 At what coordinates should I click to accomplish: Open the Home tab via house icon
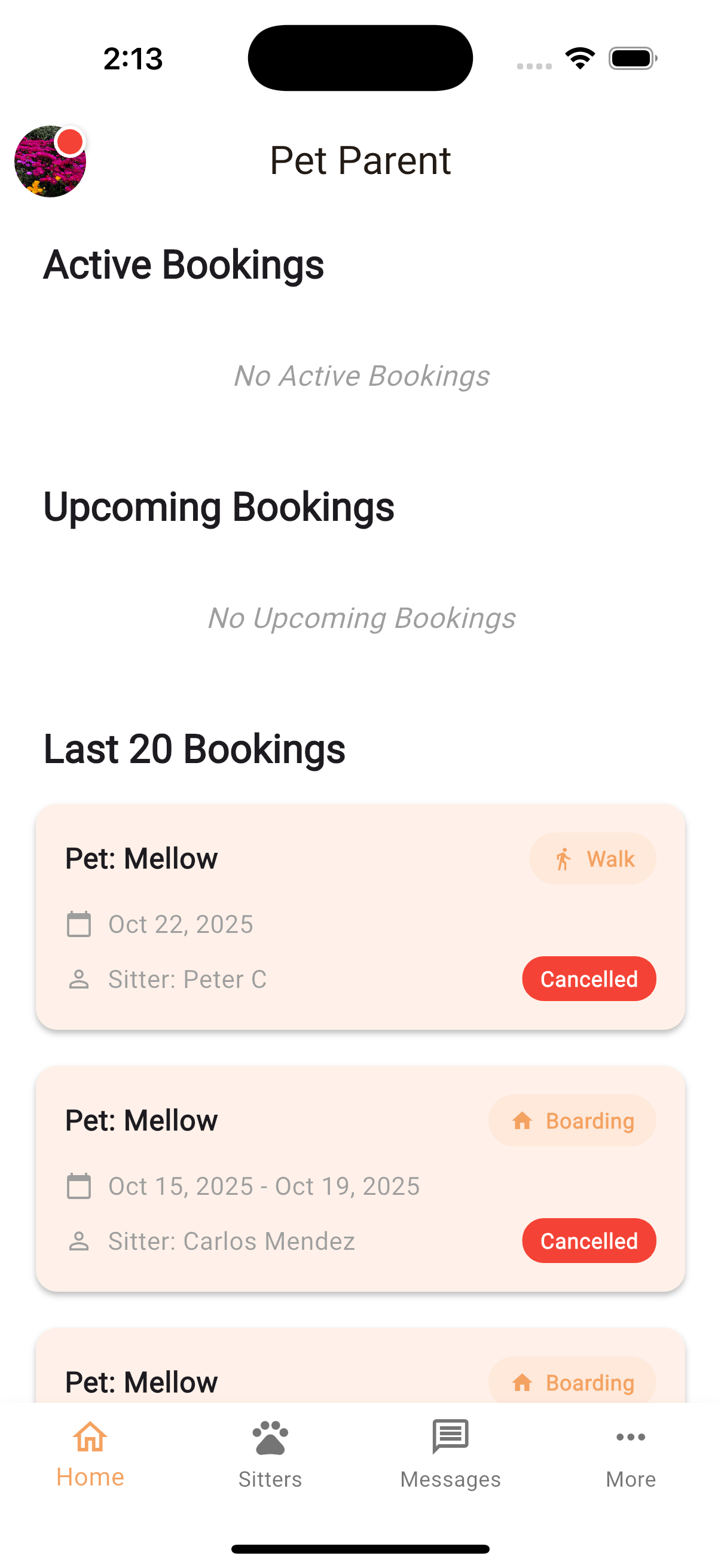click(x=90, y=1436)
